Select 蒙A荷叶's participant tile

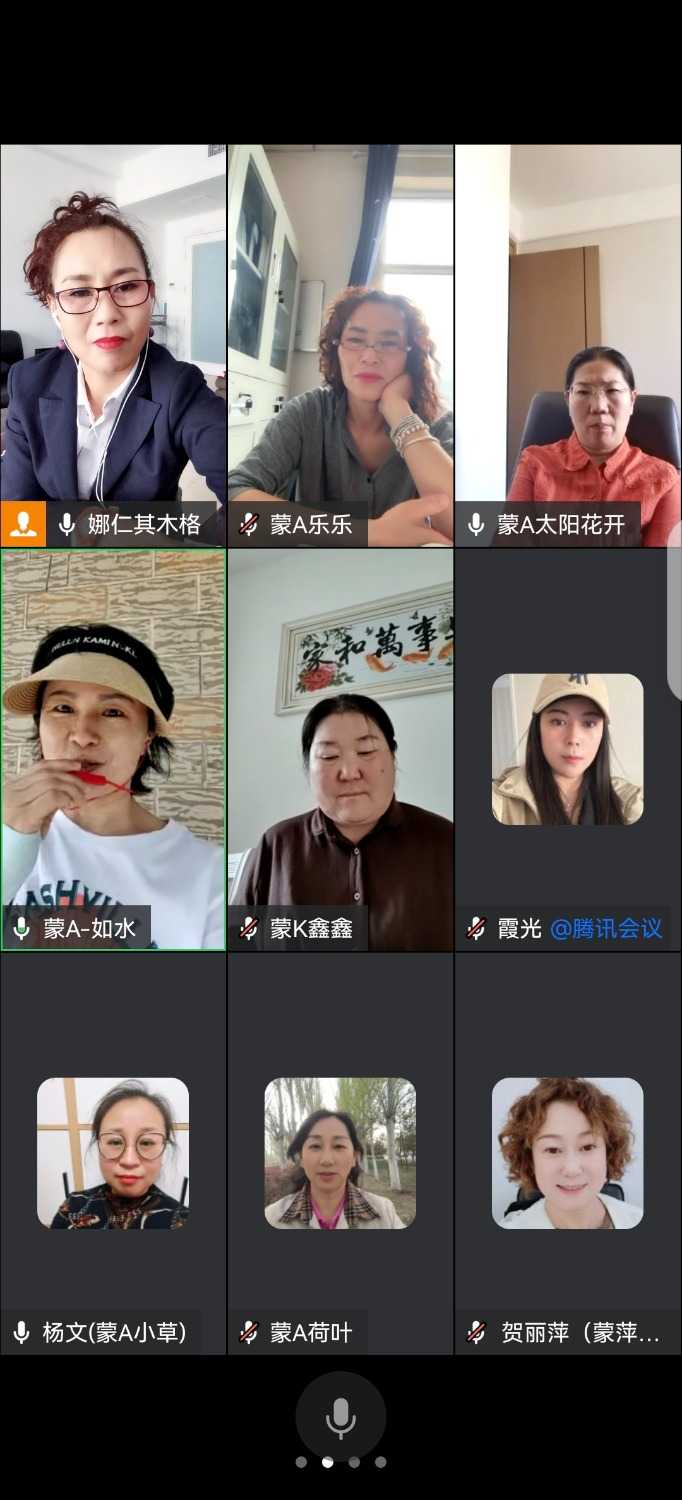click(340, 1153)
